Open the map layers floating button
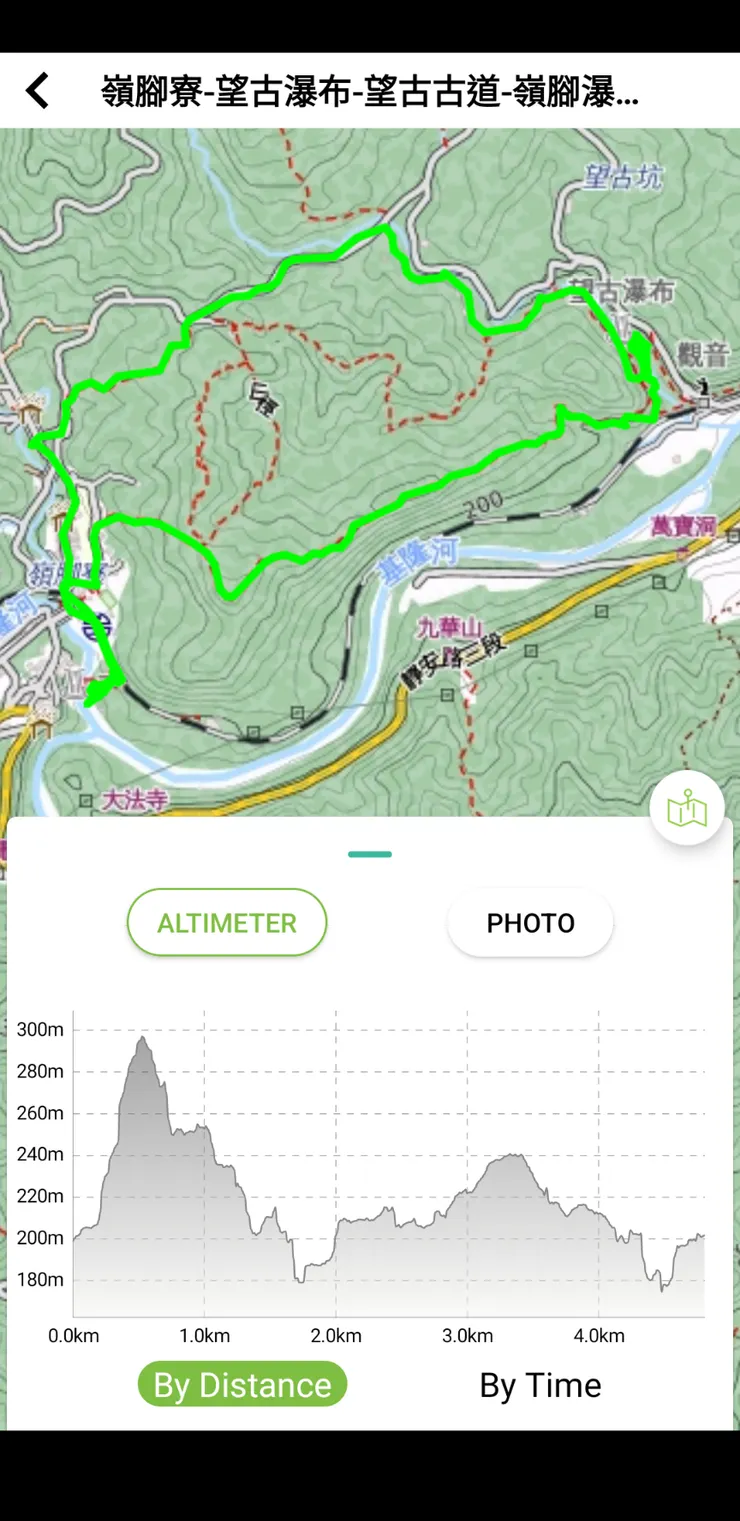740x1521 pixels. [687, 809]
